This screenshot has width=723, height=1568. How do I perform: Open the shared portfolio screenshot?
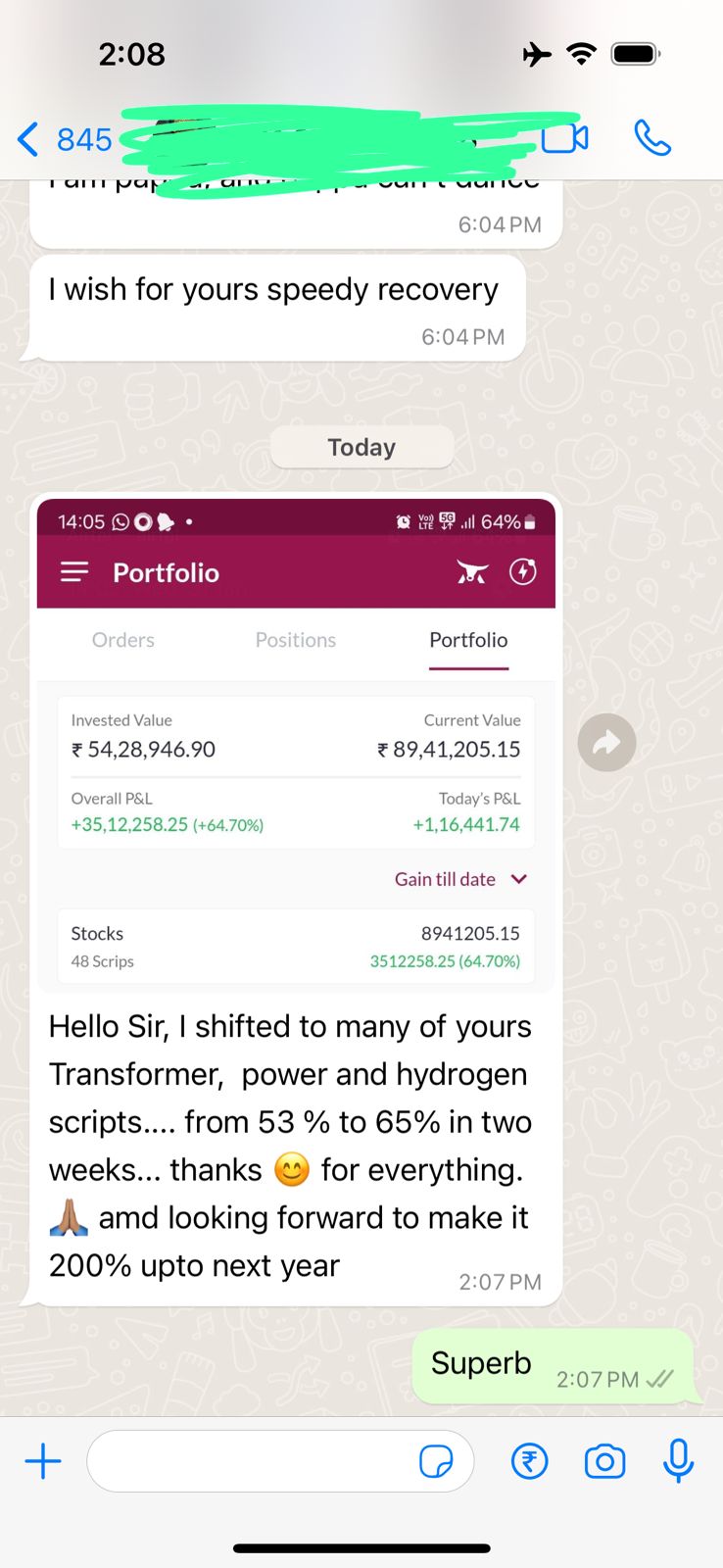coord(296,745)
